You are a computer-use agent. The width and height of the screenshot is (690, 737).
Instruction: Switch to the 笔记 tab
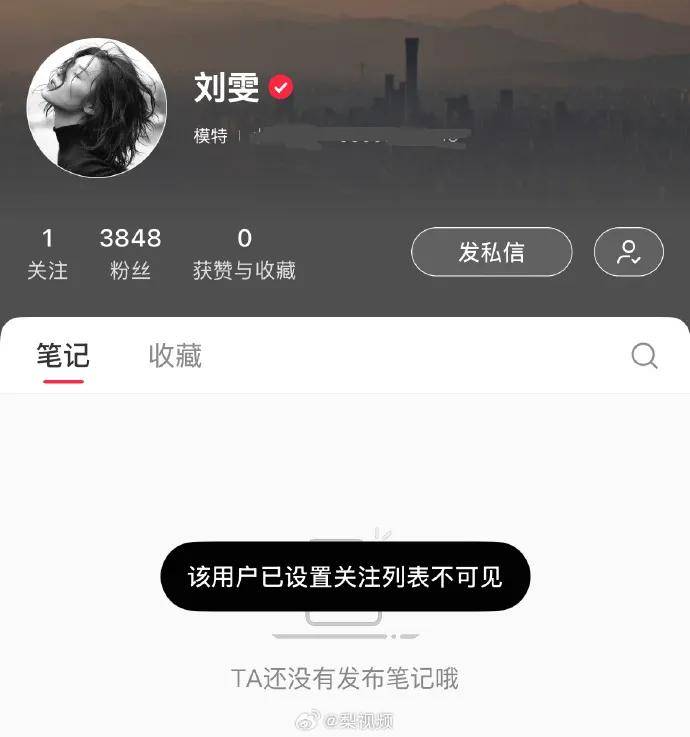tap(63, 355)
